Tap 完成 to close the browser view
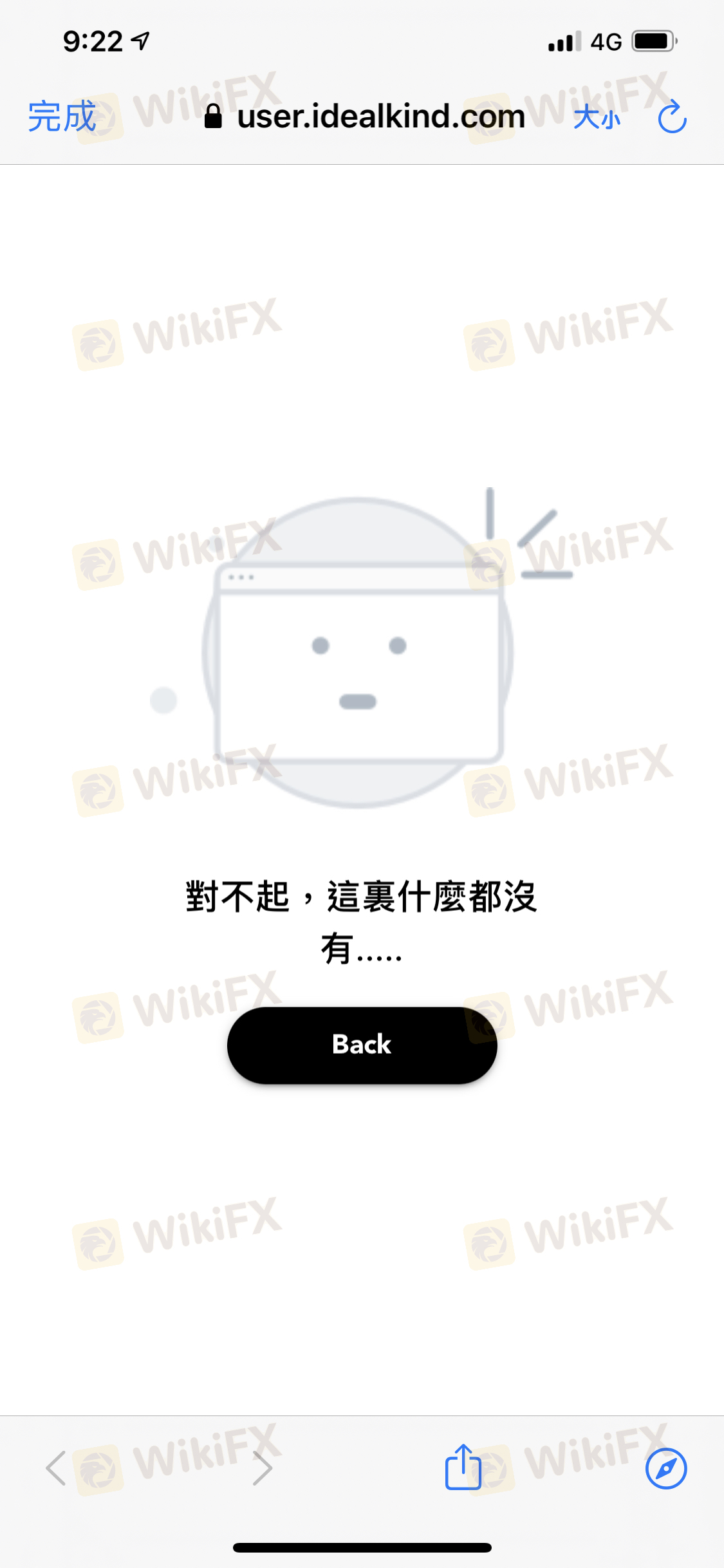Viewport: 724px width, 1568px height. (62, 117)
